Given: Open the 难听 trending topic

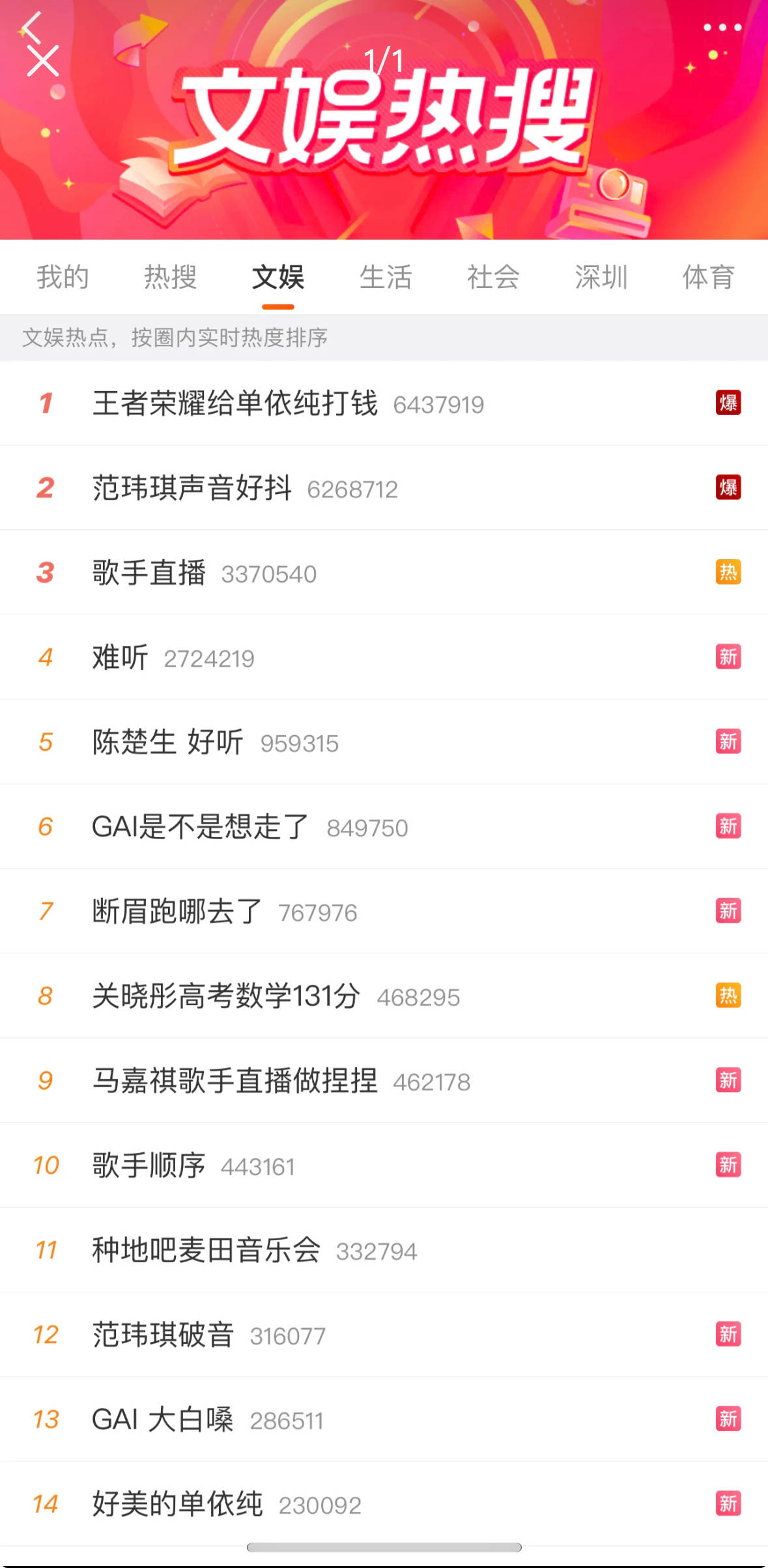Looking at the screenshot, I should coord(121,658).
